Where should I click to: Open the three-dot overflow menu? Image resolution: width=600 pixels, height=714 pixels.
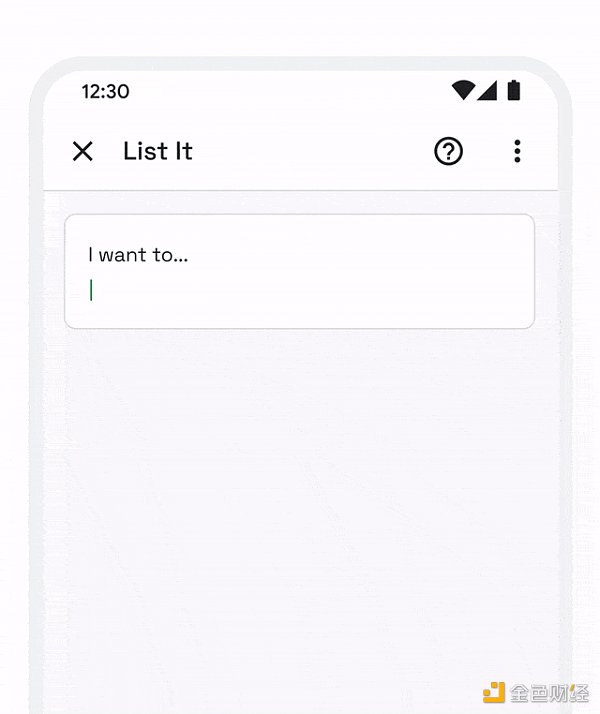pyautogui.click(x=516, y=151)
